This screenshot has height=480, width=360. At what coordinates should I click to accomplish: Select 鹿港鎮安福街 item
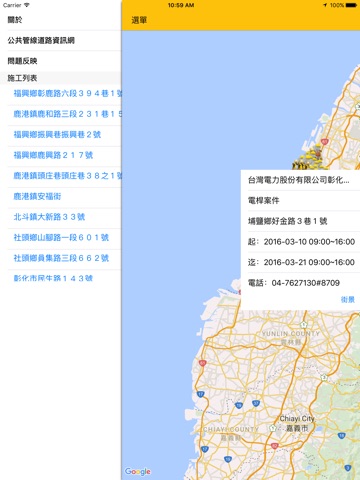(64, 196)
